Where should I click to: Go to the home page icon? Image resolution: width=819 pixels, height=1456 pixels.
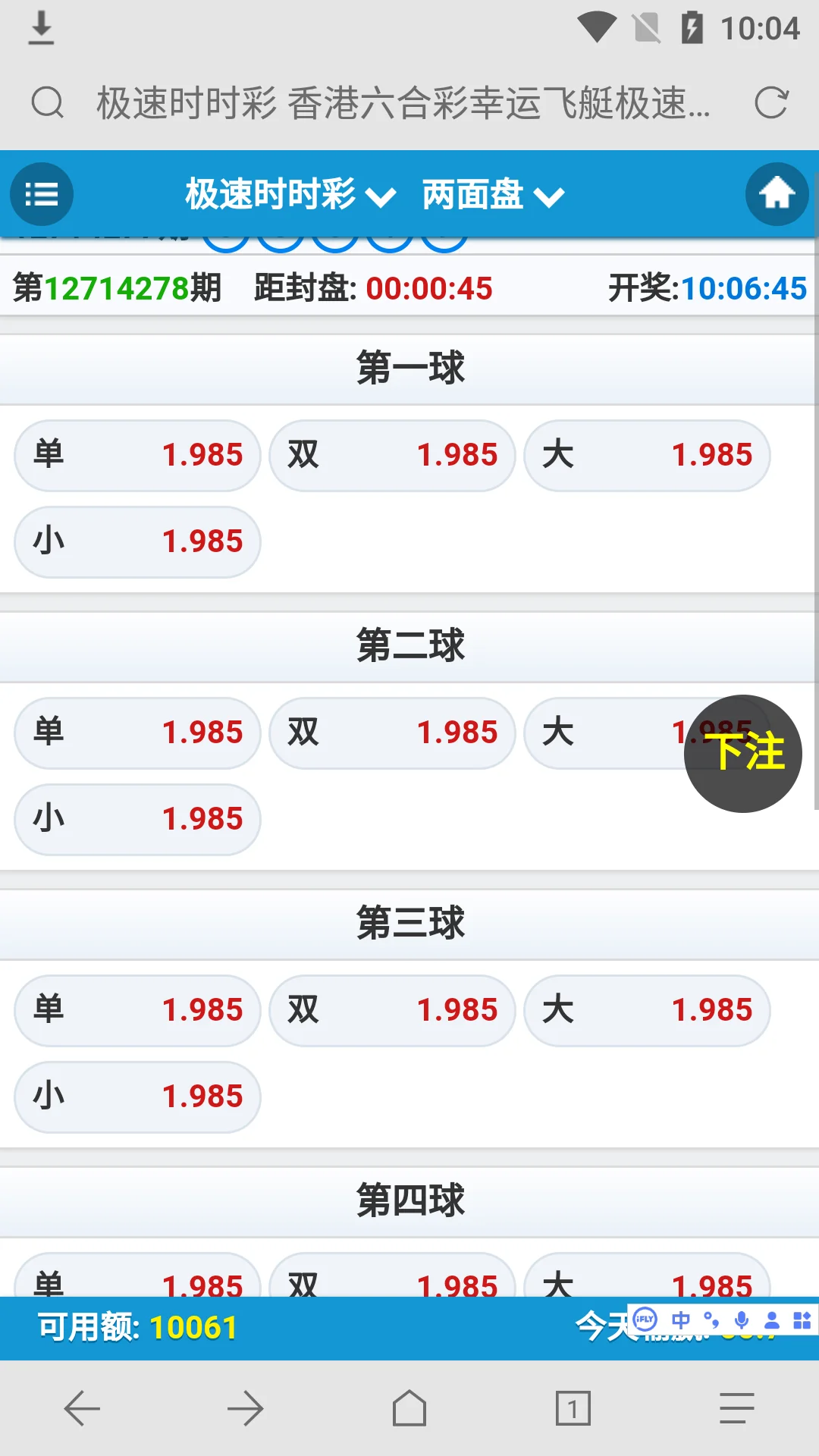tap(777, 194)
